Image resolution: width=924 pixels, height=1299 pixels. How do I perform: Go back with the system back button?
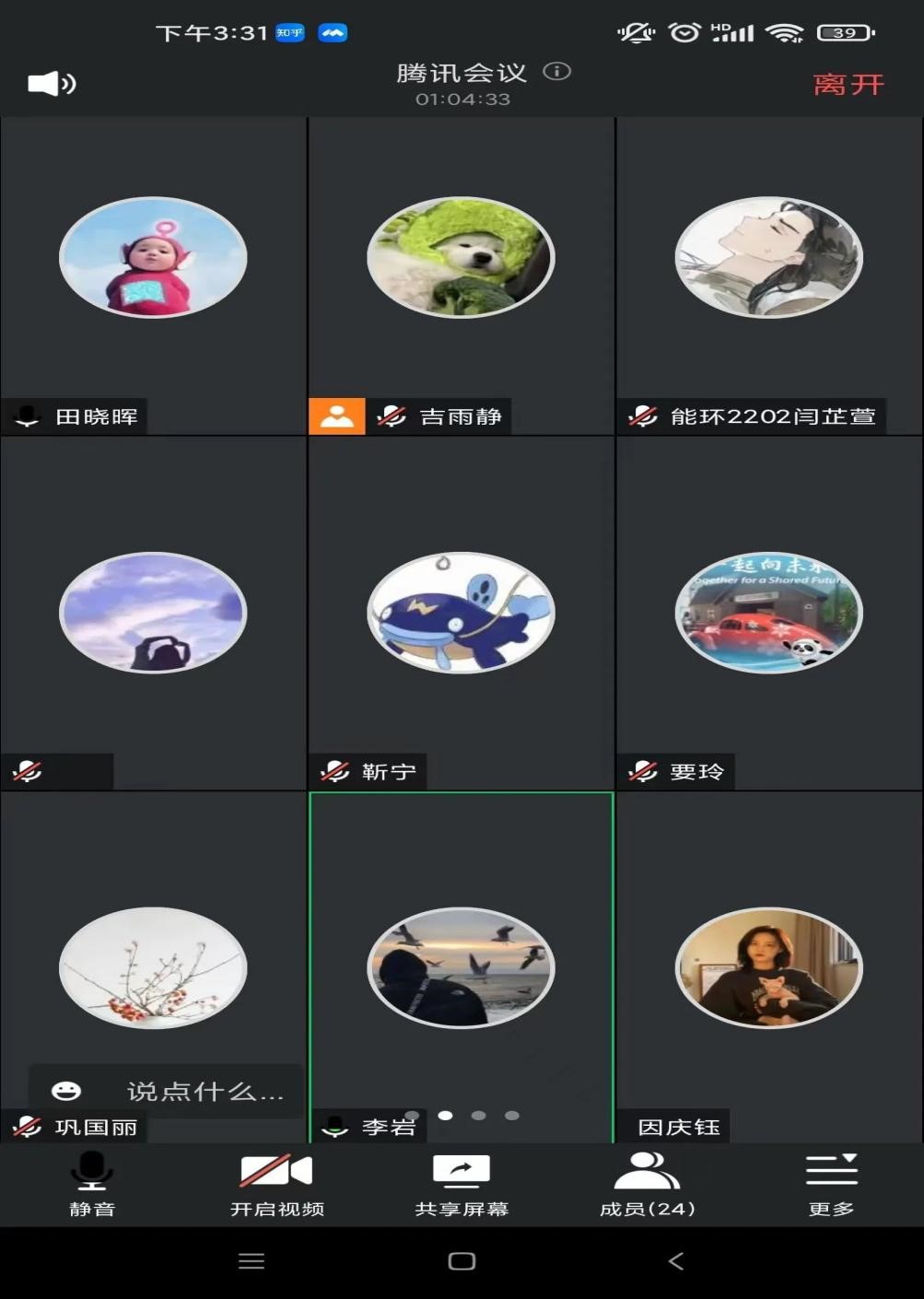click(675, 1261)
